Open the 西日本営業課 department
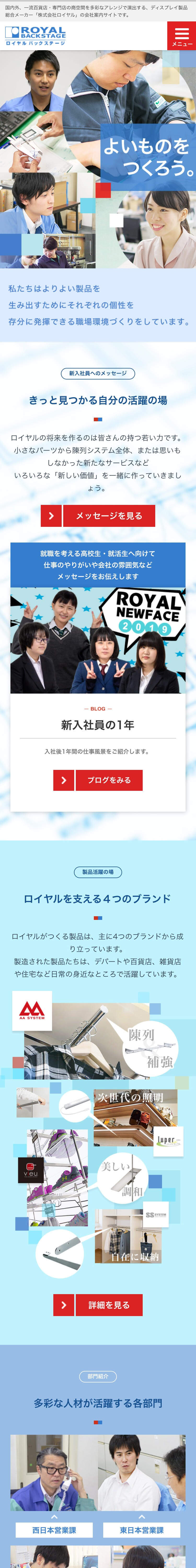This screenshot has width=196, height=1568. pyautogui.click(x=54, y=1530)
